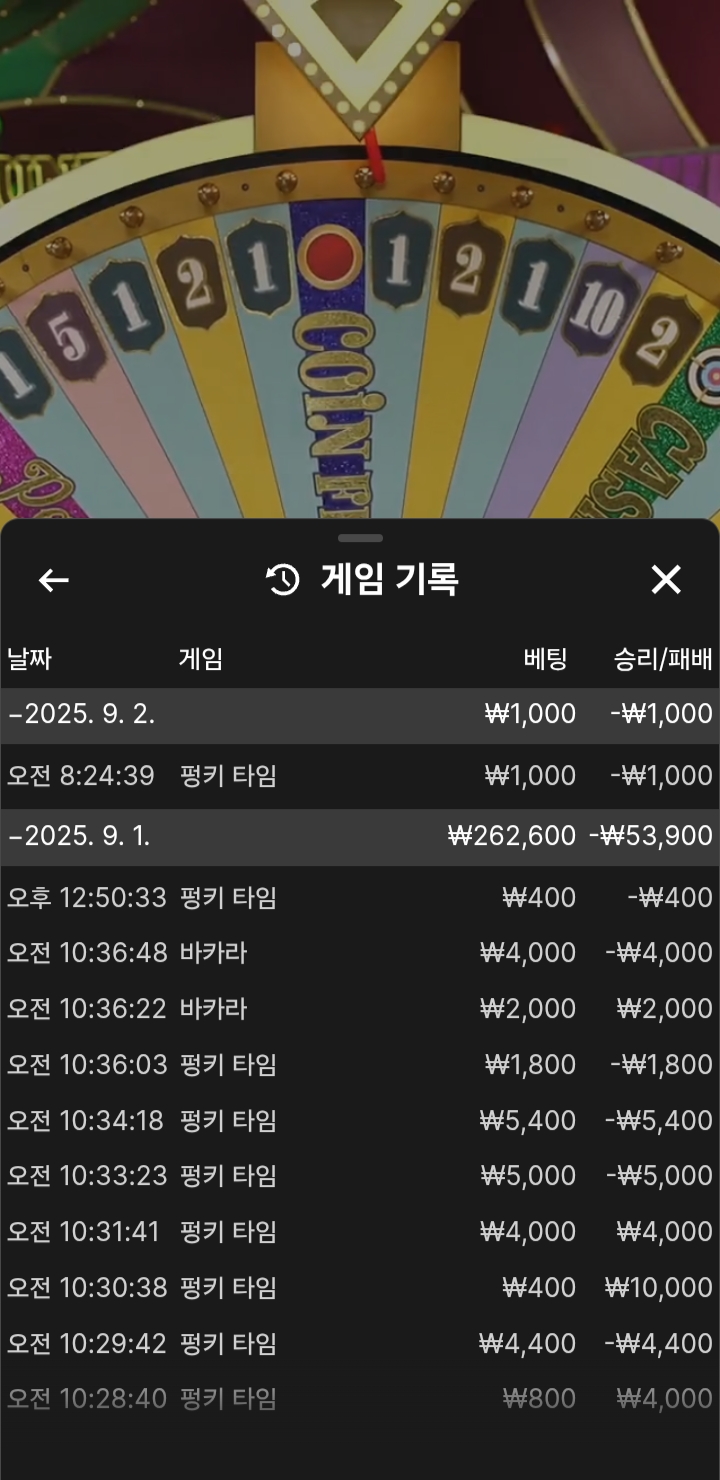Open the 오전 10:29:42 펑키 타임 entry

pyautogui.click(x=360, y=1344)
